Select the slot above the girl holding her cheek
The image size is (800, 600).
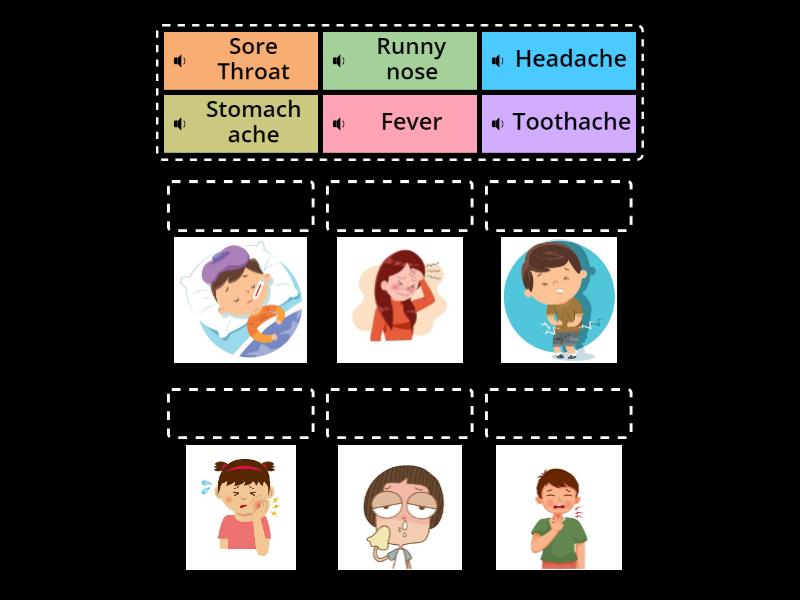coord(240,413)
